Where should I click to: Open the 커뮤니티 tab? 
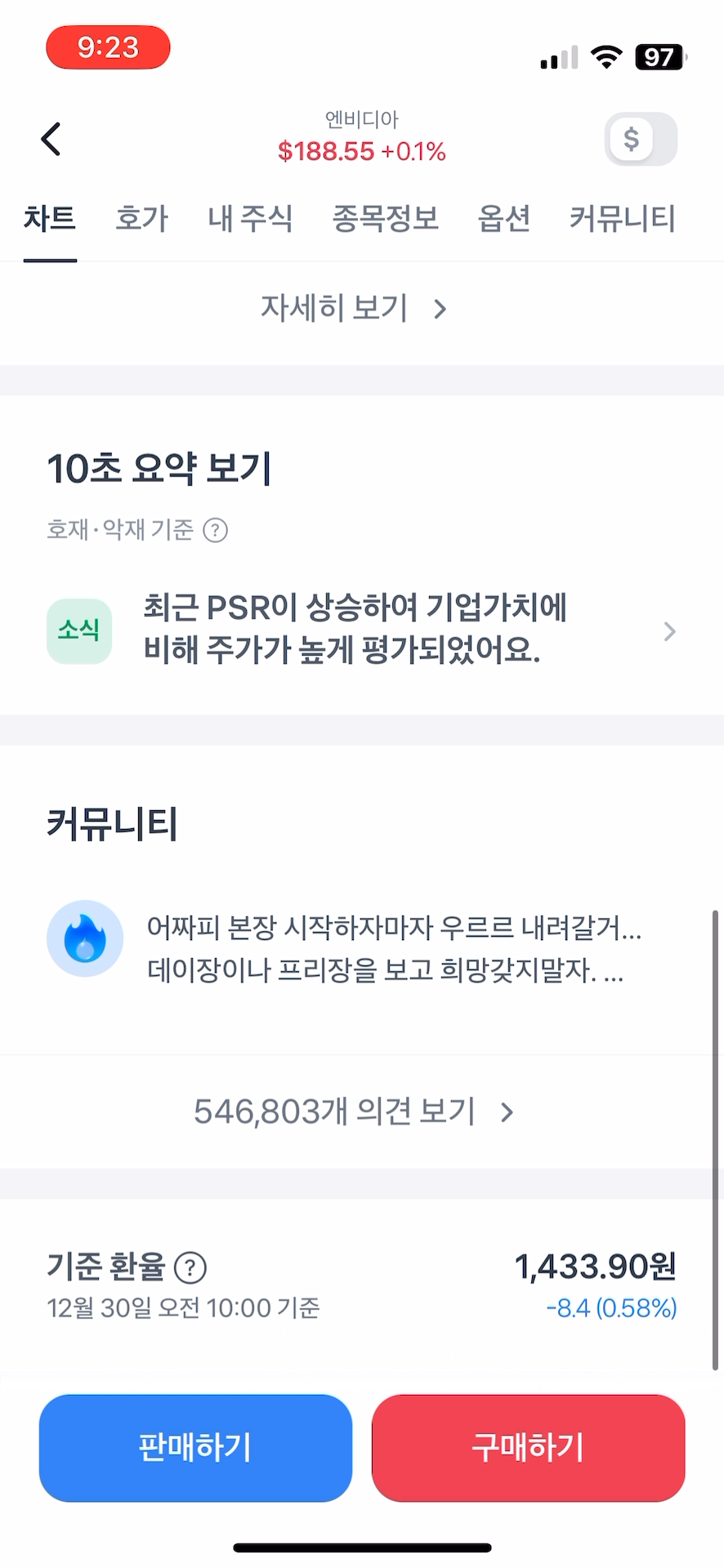[622, 219]
